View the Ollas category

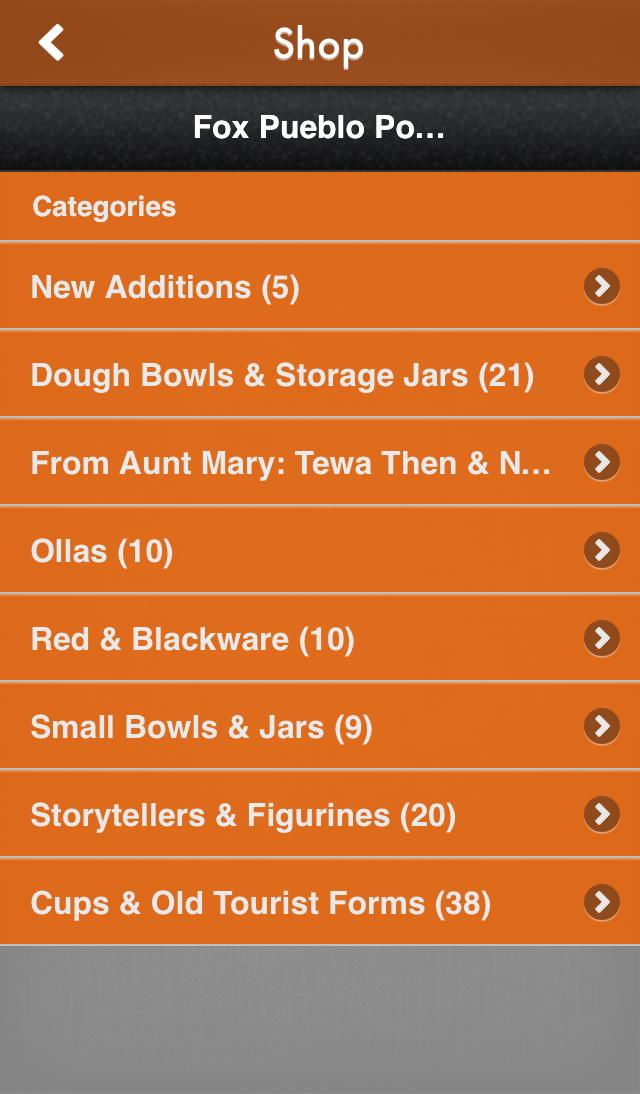pos(320,551)
